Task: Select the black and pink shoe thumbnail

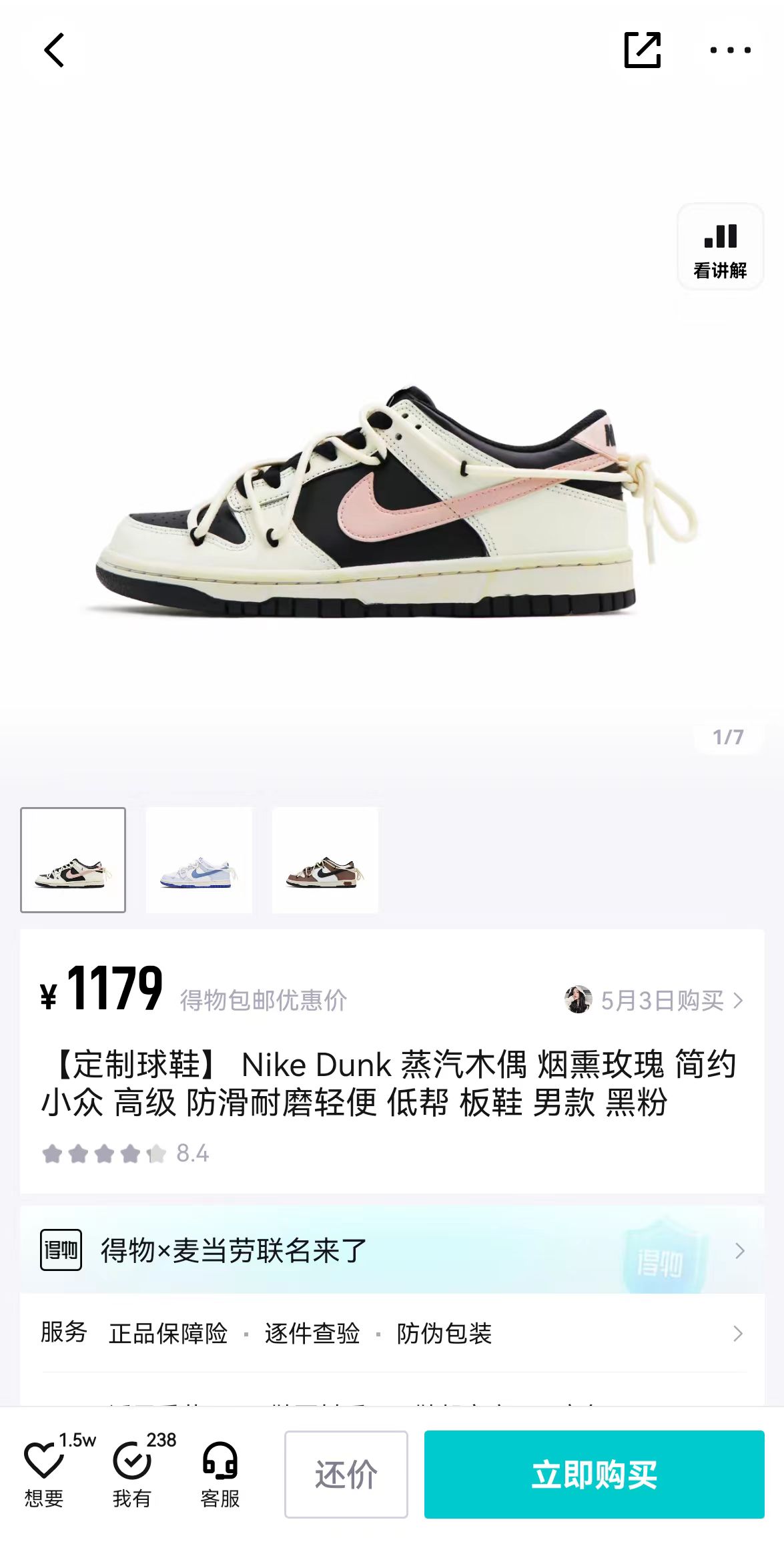Action: tap(73, 860)
